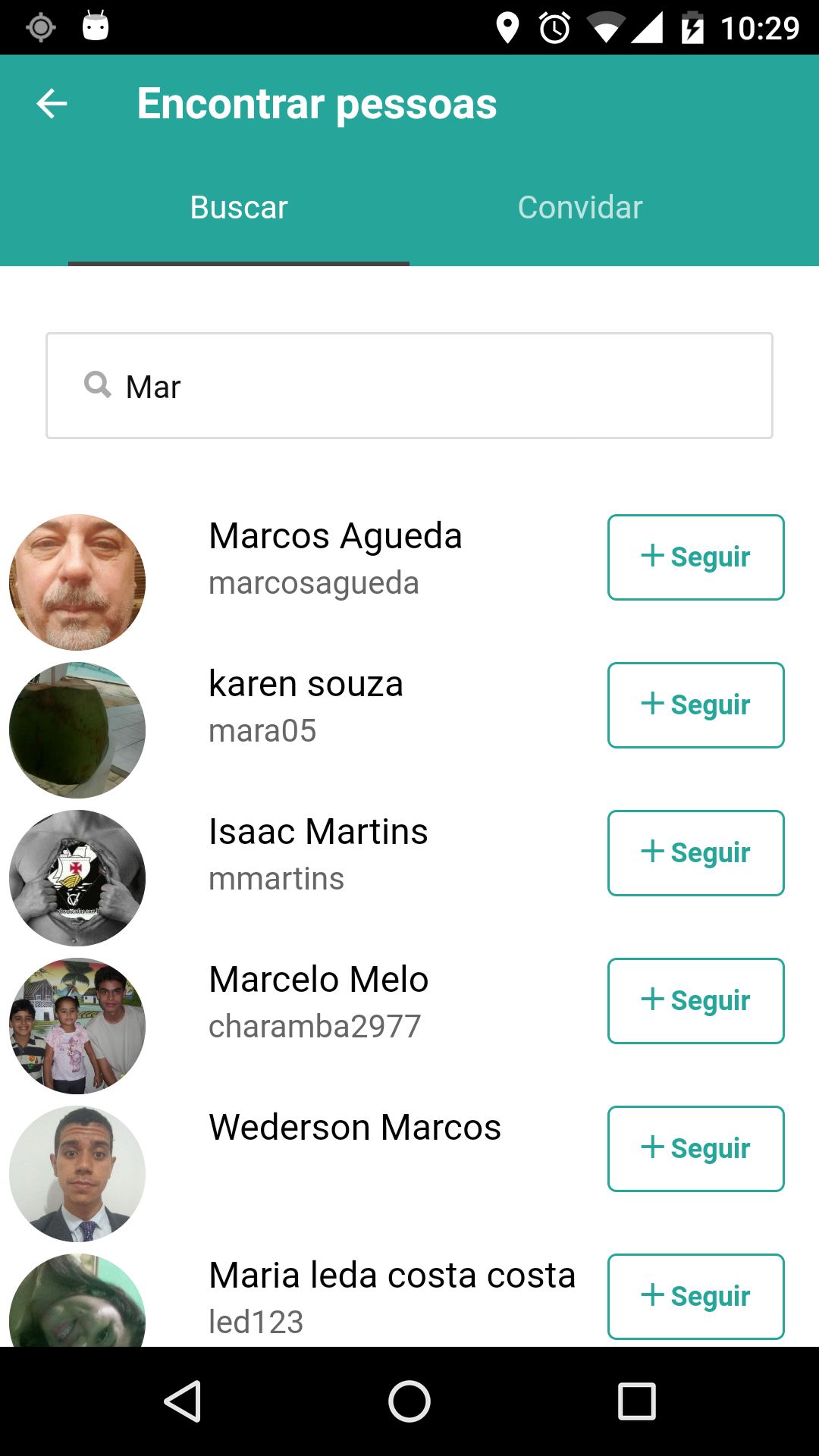Image resolution: width=819 pixels, height=1456 pixels.
Task: Tap the system home button
Action: click(x=409, y=1401)
